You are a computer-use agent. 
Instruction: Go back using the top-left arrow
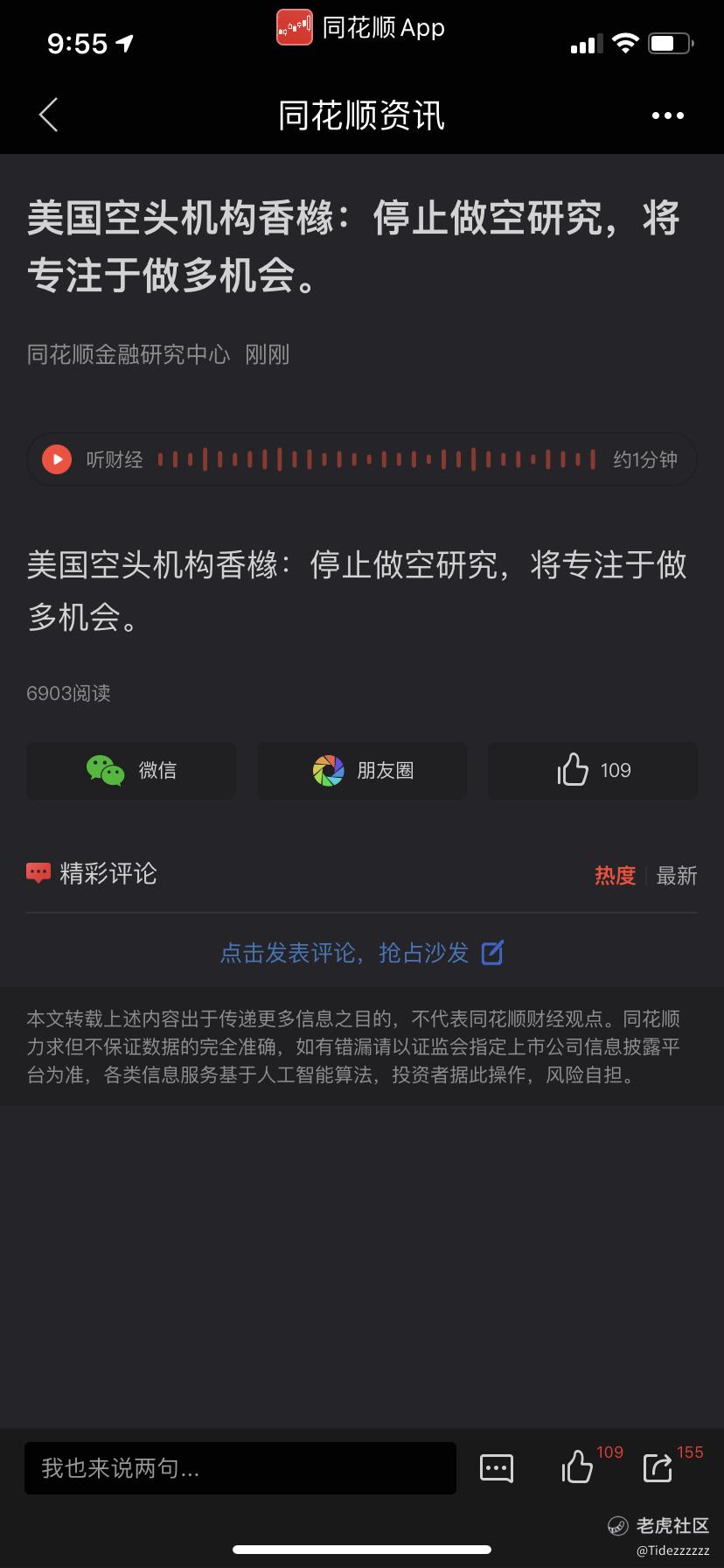[49, 115]
